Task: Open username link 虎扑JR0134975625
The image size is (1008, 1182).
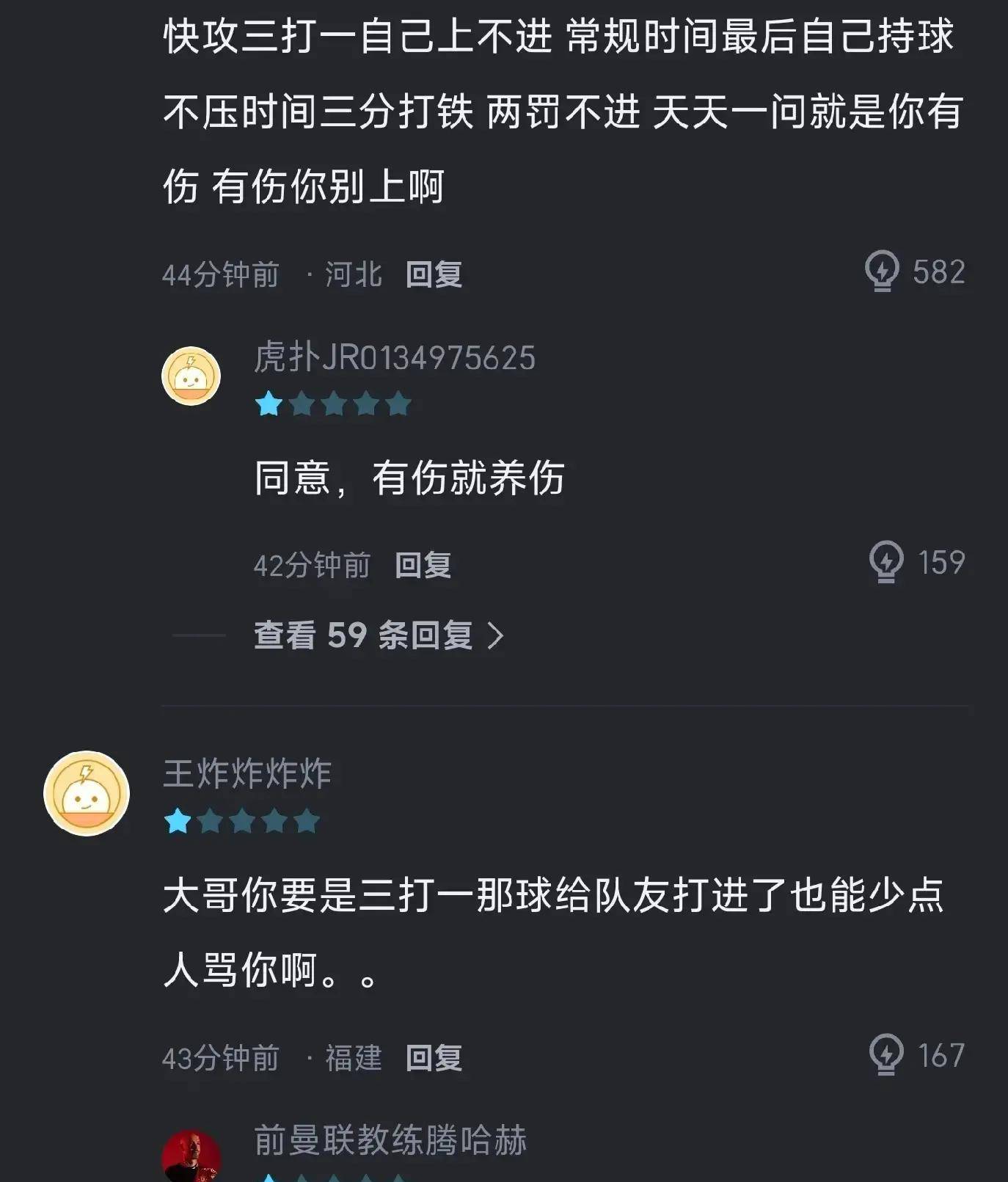Action: (x=396, y=357)
